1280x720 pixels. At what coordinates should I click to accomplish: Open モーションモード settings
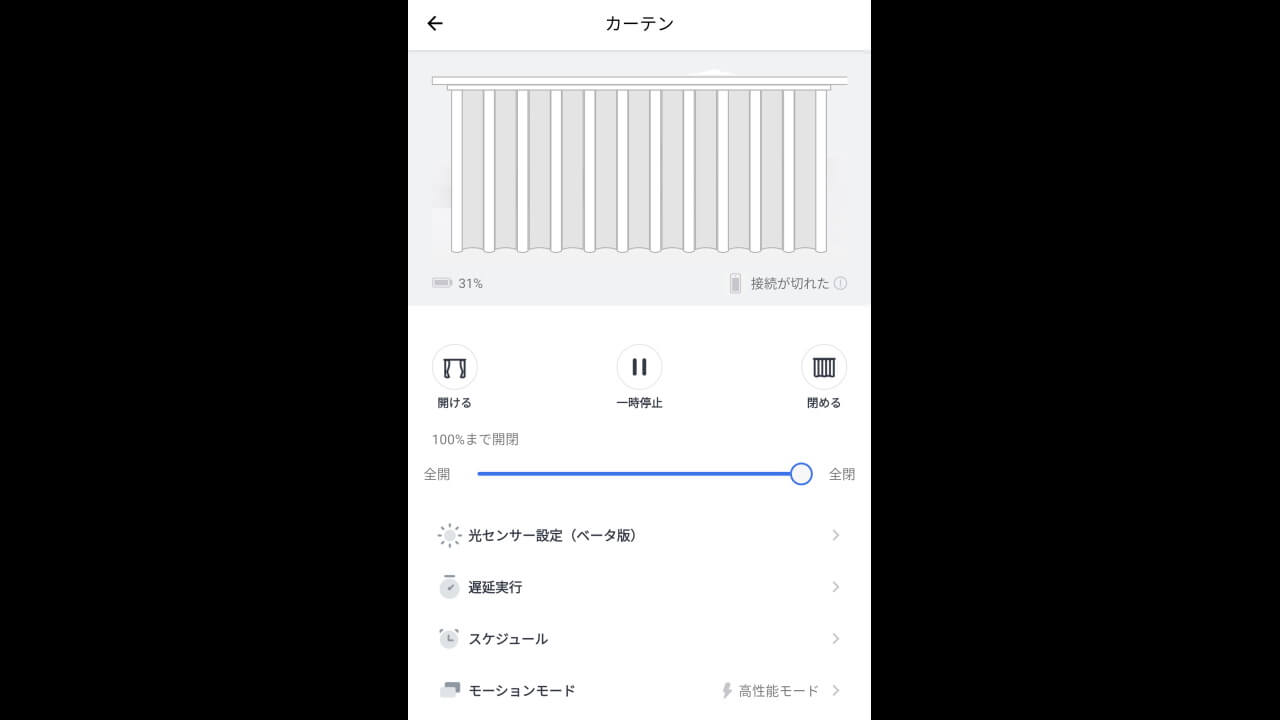pyautogui.click(x=639, y=690)
